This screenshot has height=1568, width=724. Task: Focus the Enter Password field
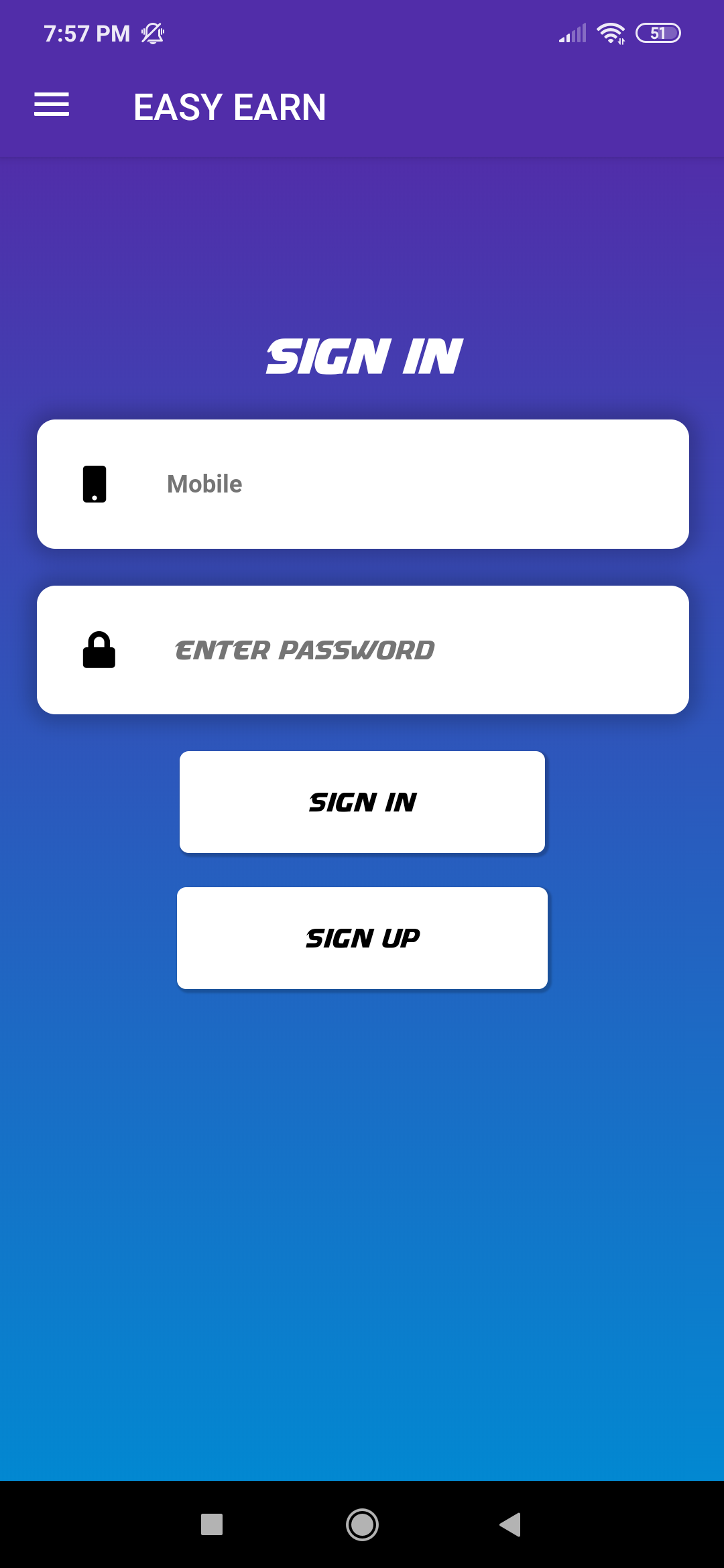pos(402,650)
